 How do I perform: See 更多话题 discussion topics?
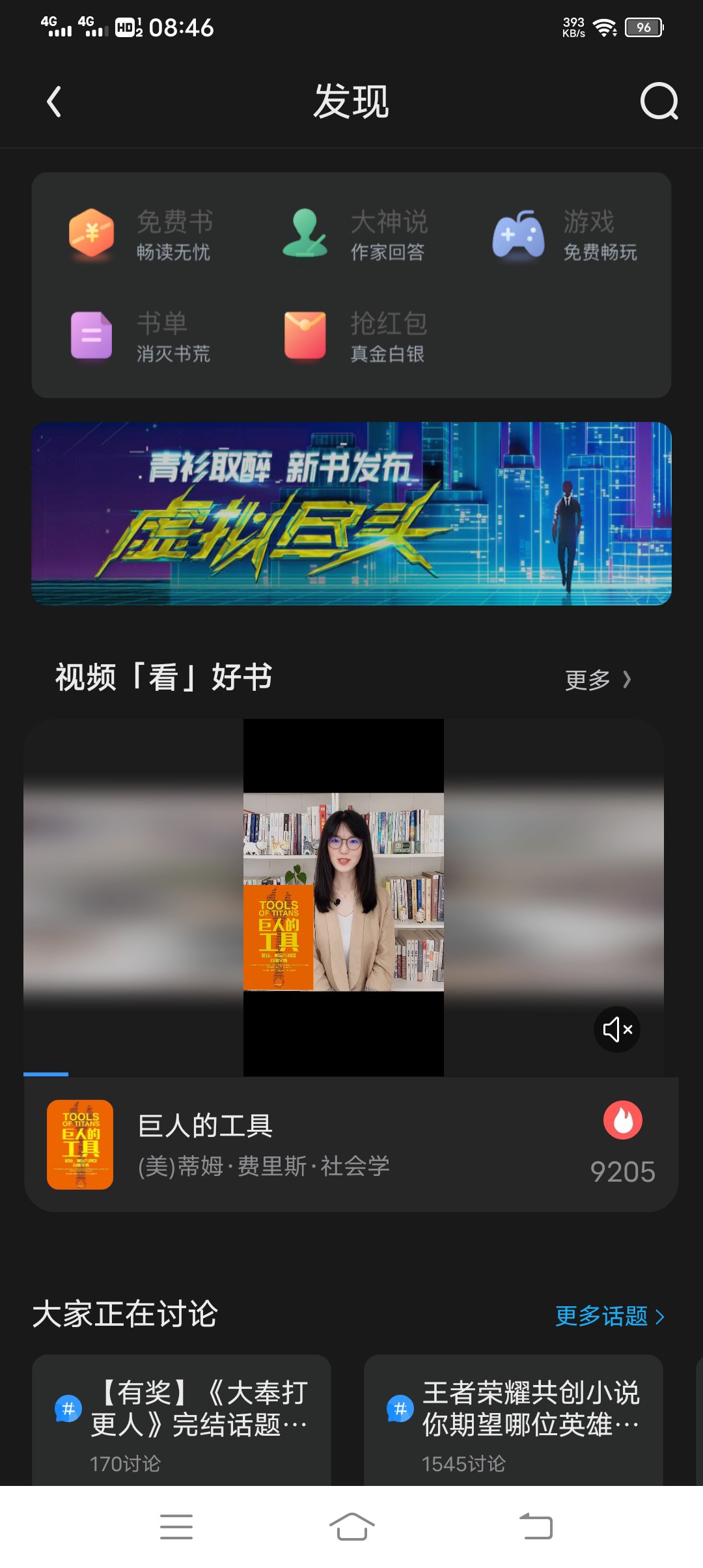609,1316
